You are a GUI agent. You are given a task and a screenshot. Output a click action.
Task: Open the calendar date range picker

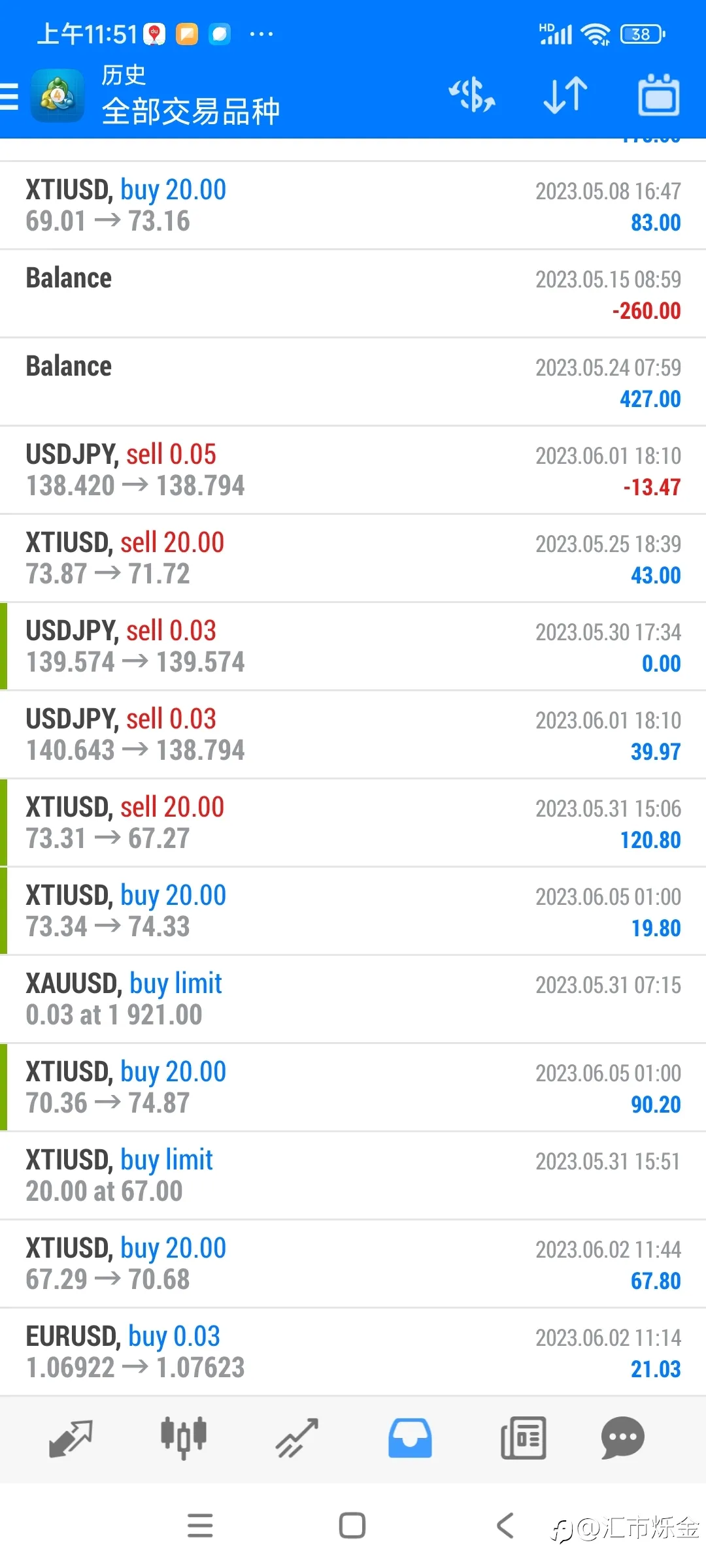(658, 95)
